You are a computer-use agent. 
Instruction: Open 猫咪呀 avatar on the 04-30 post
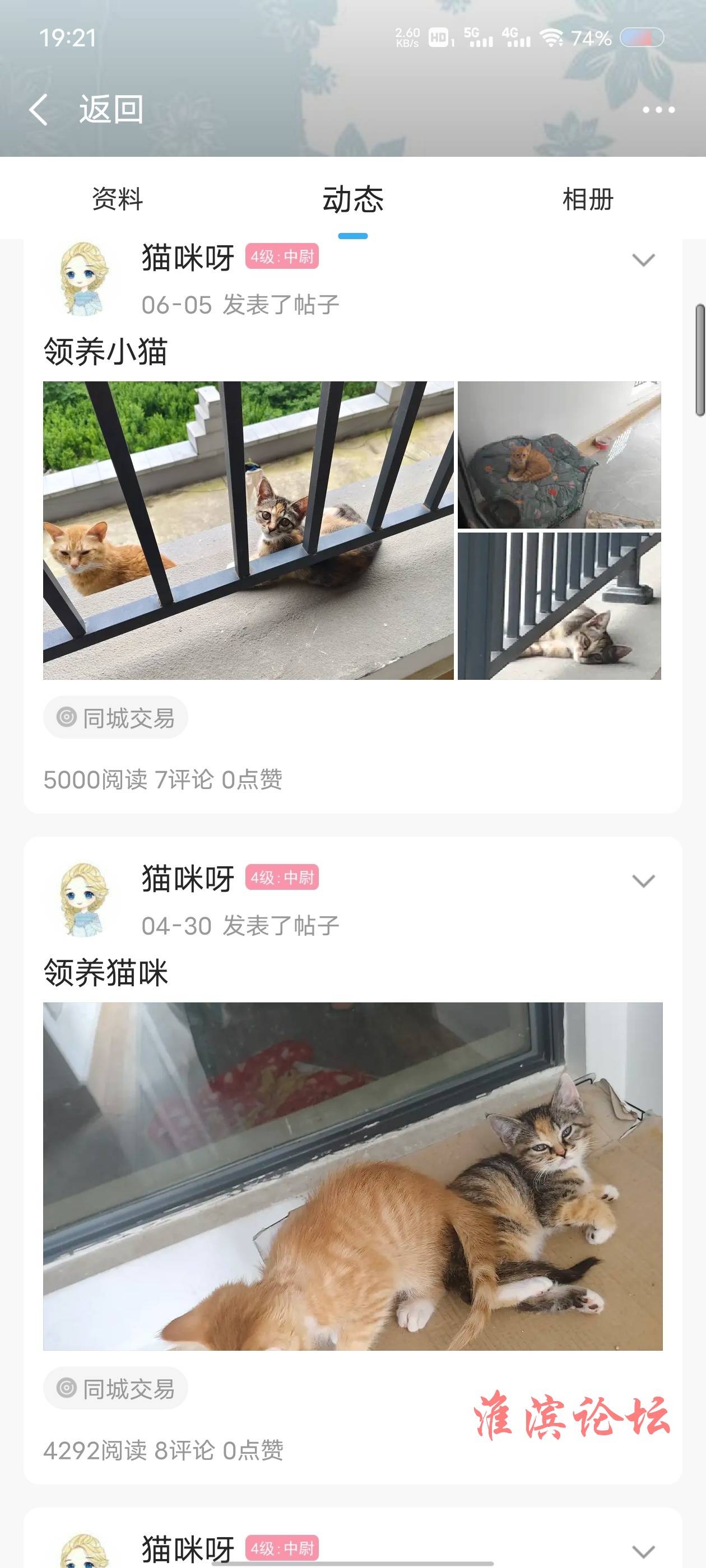[x=83, y=899]
